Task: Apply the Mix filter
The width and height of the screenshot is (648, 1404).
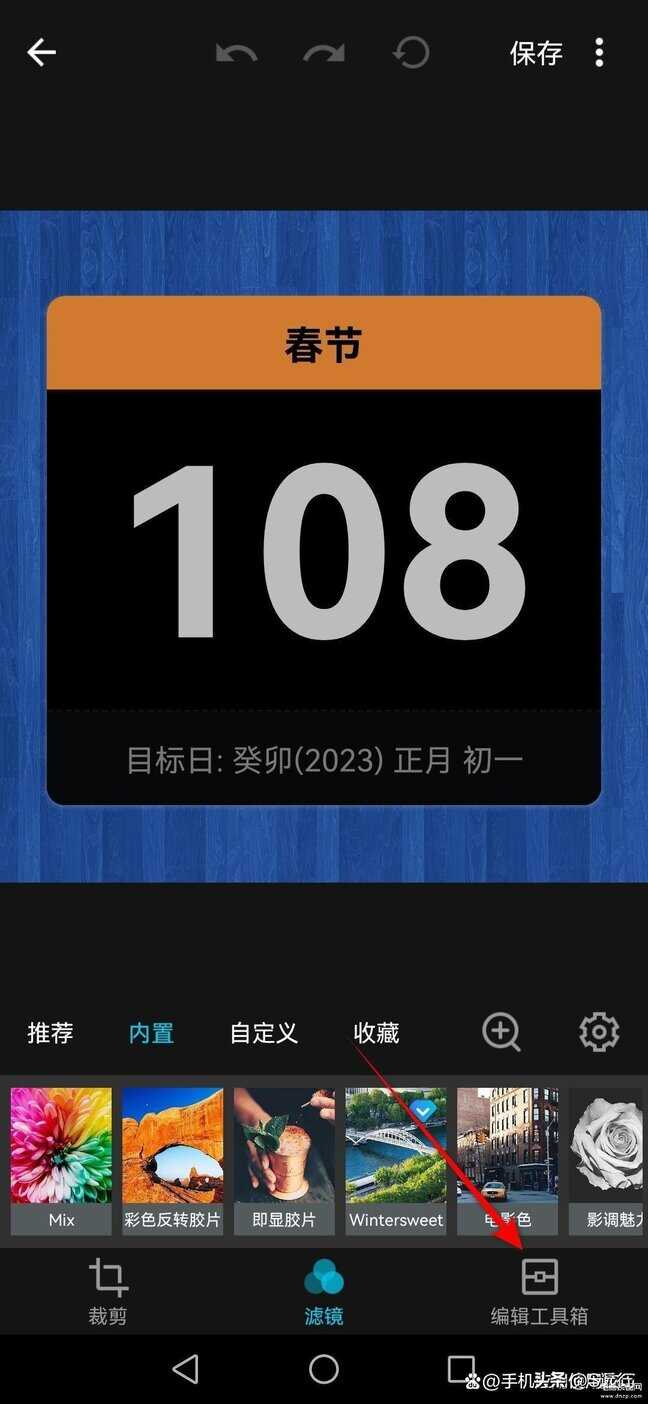Action: point(61,1162)
